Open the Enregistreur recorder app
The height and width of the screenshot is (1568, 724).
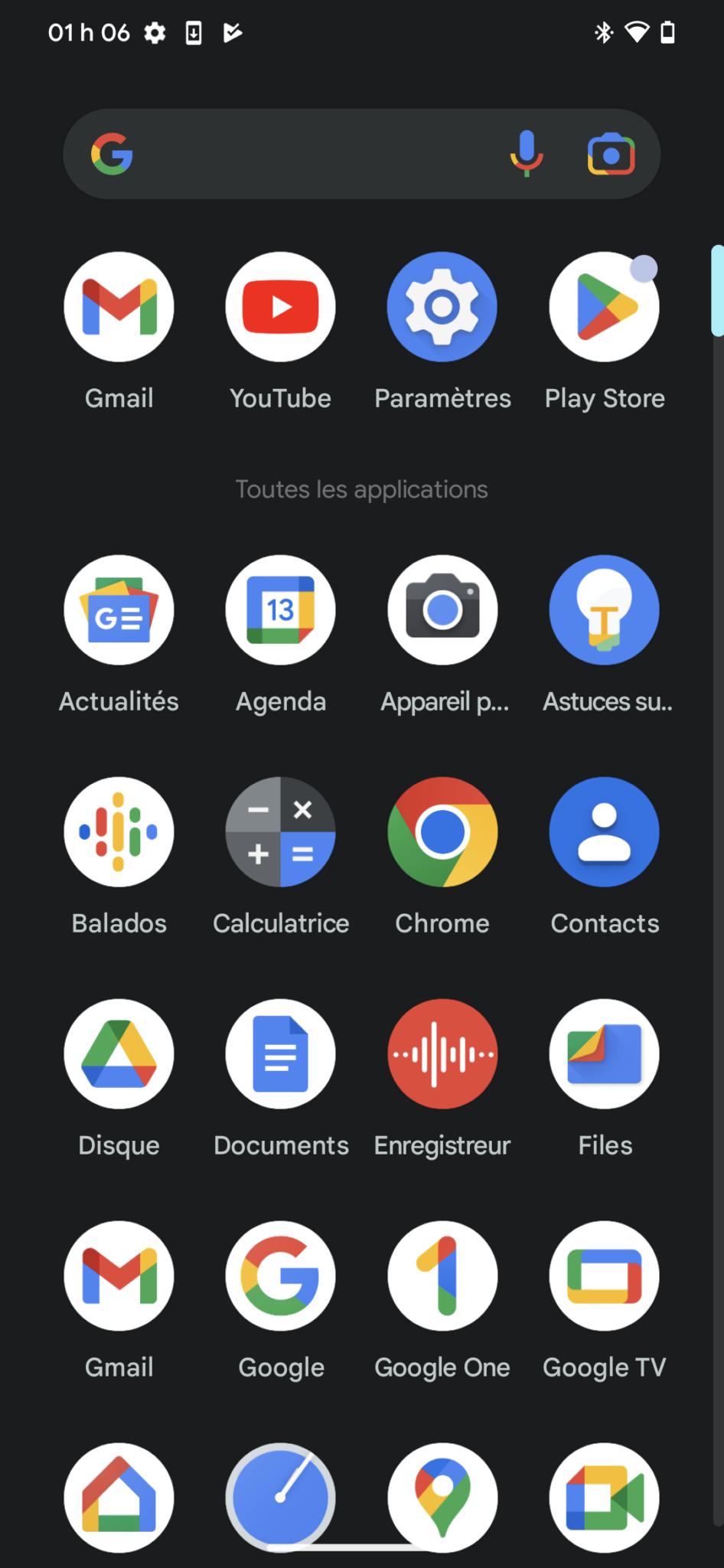coord(442,1054)
